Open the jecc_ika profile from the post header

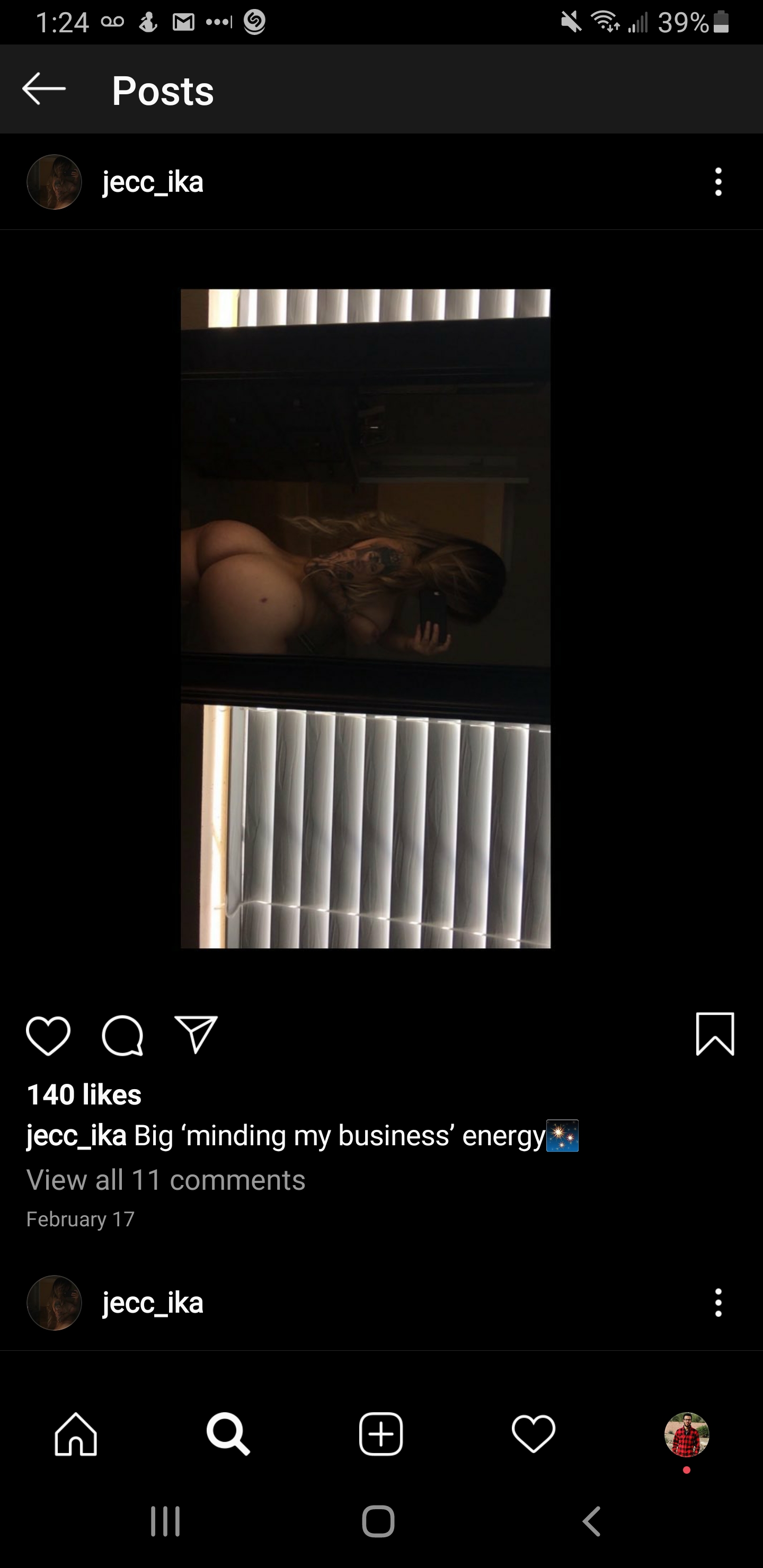click(x=152, y=182)
